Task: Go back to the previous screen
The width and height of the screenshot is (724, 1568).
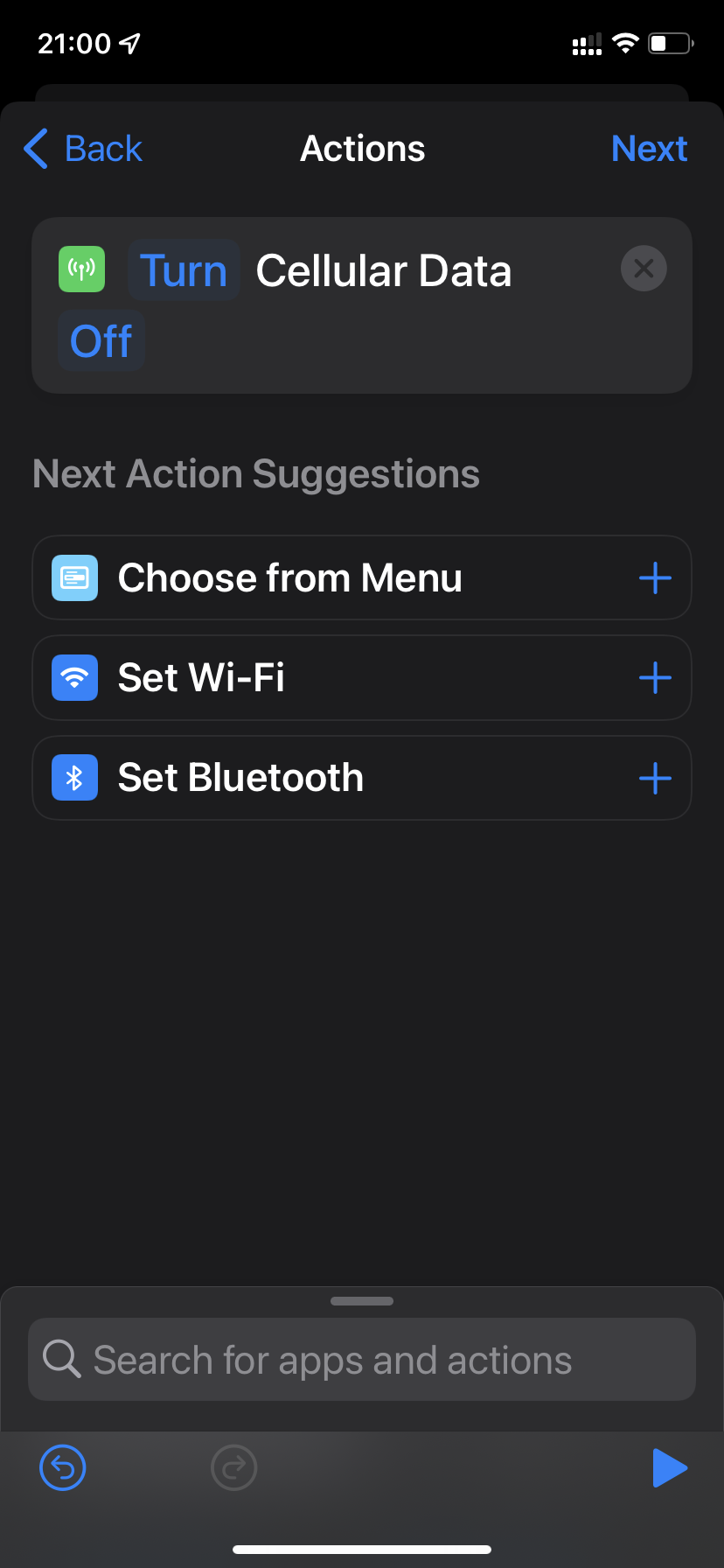Action: pos(82,149)
